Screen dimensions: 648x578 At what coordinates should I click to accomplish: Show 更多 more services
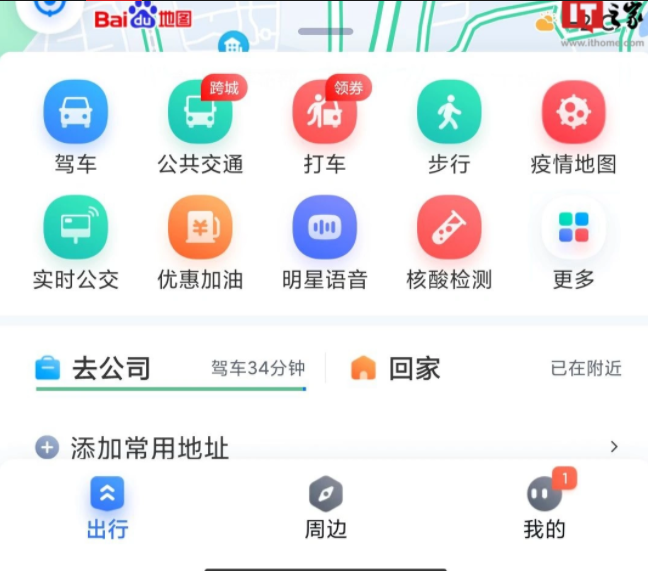pos(573,228)
